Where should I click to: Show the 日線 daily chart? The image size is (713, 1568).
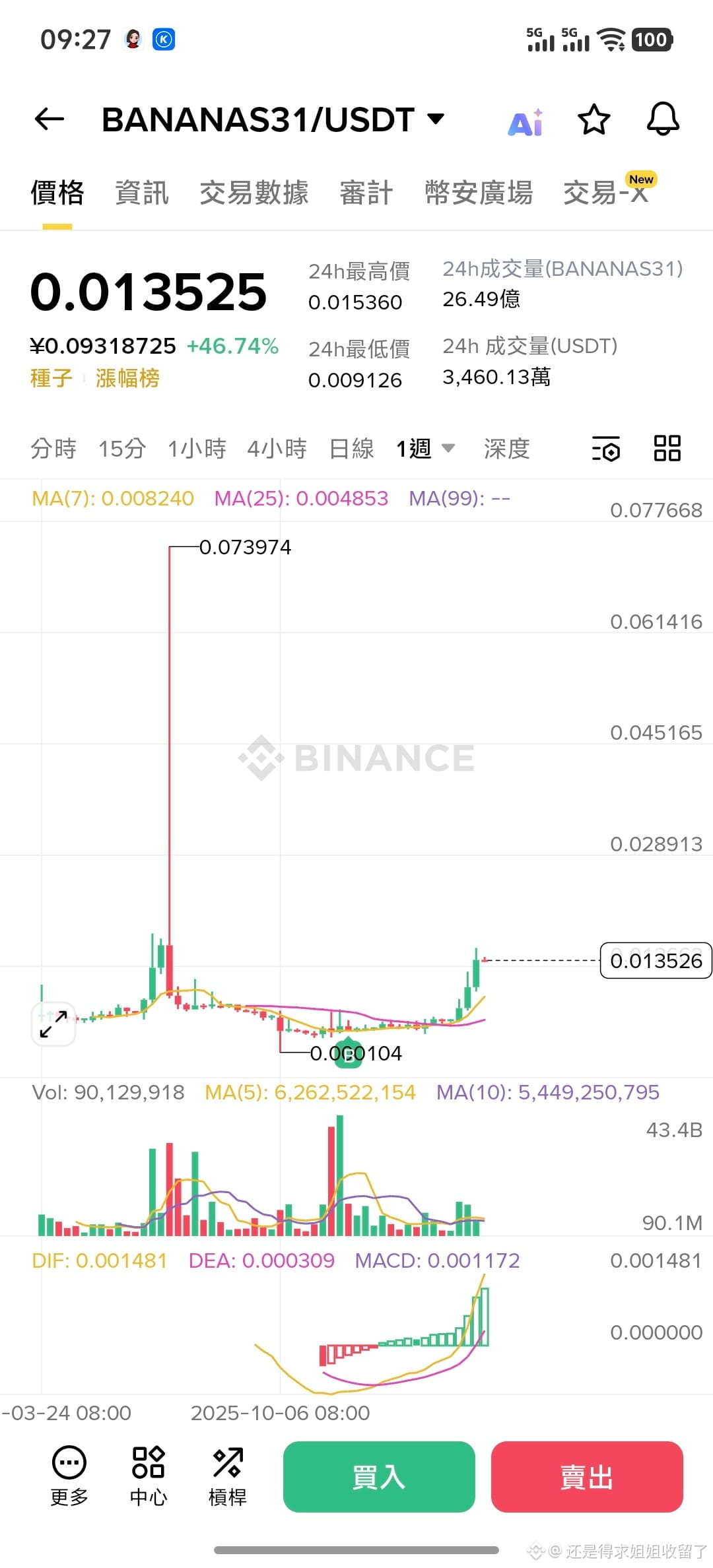coord(351,449)
